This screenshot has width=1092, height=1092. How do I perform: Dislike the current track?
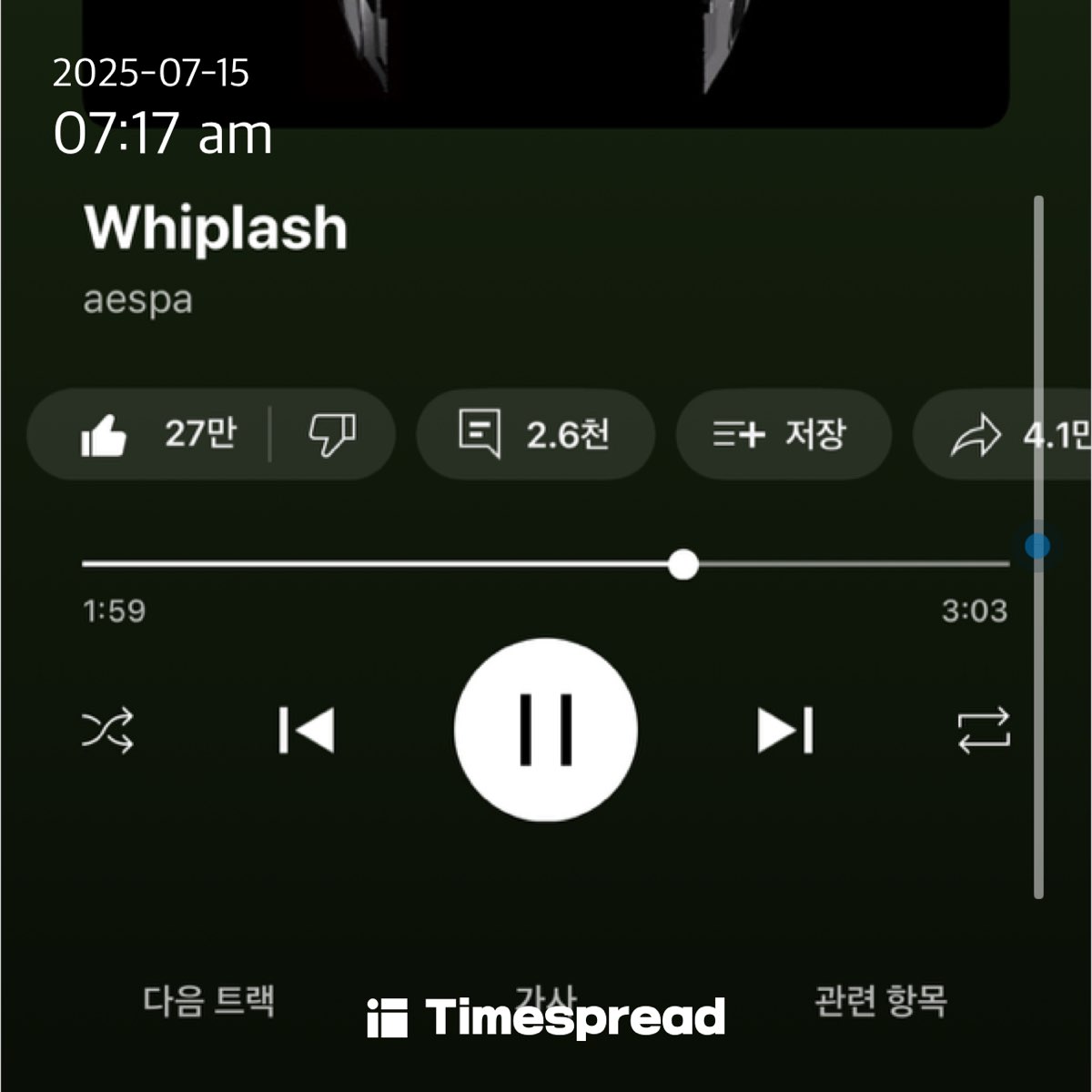(x=332, y=434)
